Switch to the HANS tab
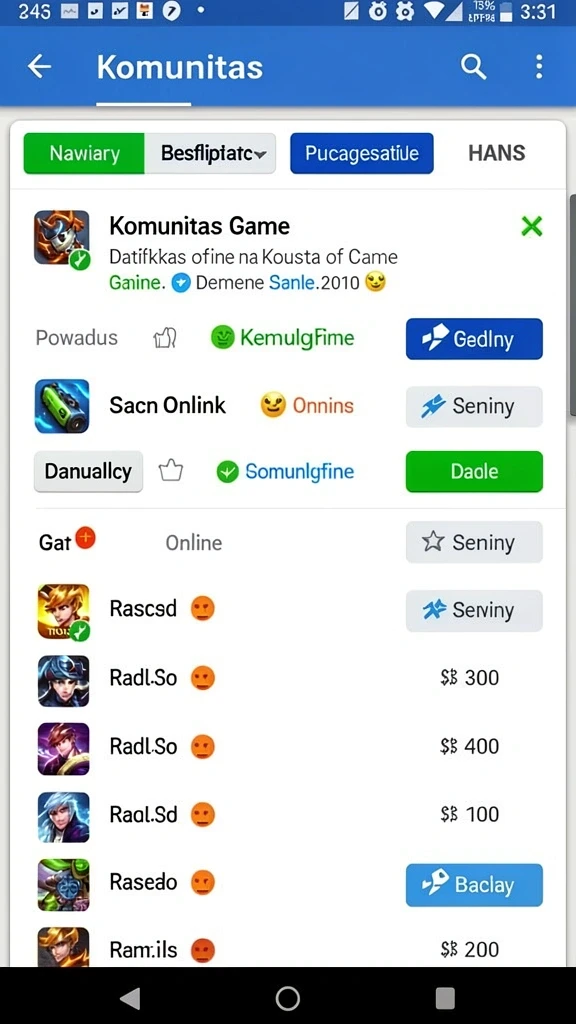 [497, 153]
